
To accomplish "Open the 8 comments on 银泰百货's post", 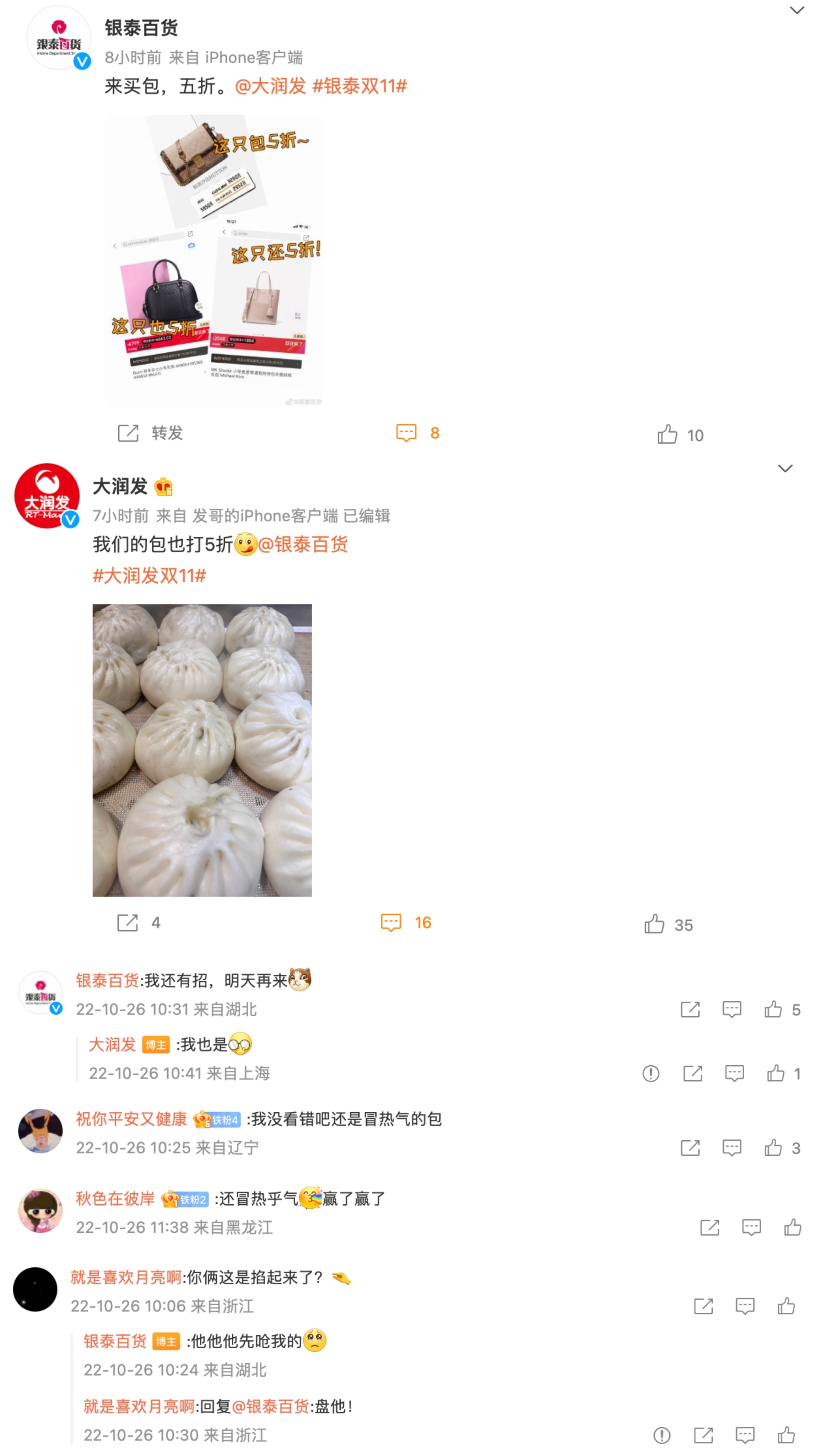I will pyautogui.click(x=417, y=434).
